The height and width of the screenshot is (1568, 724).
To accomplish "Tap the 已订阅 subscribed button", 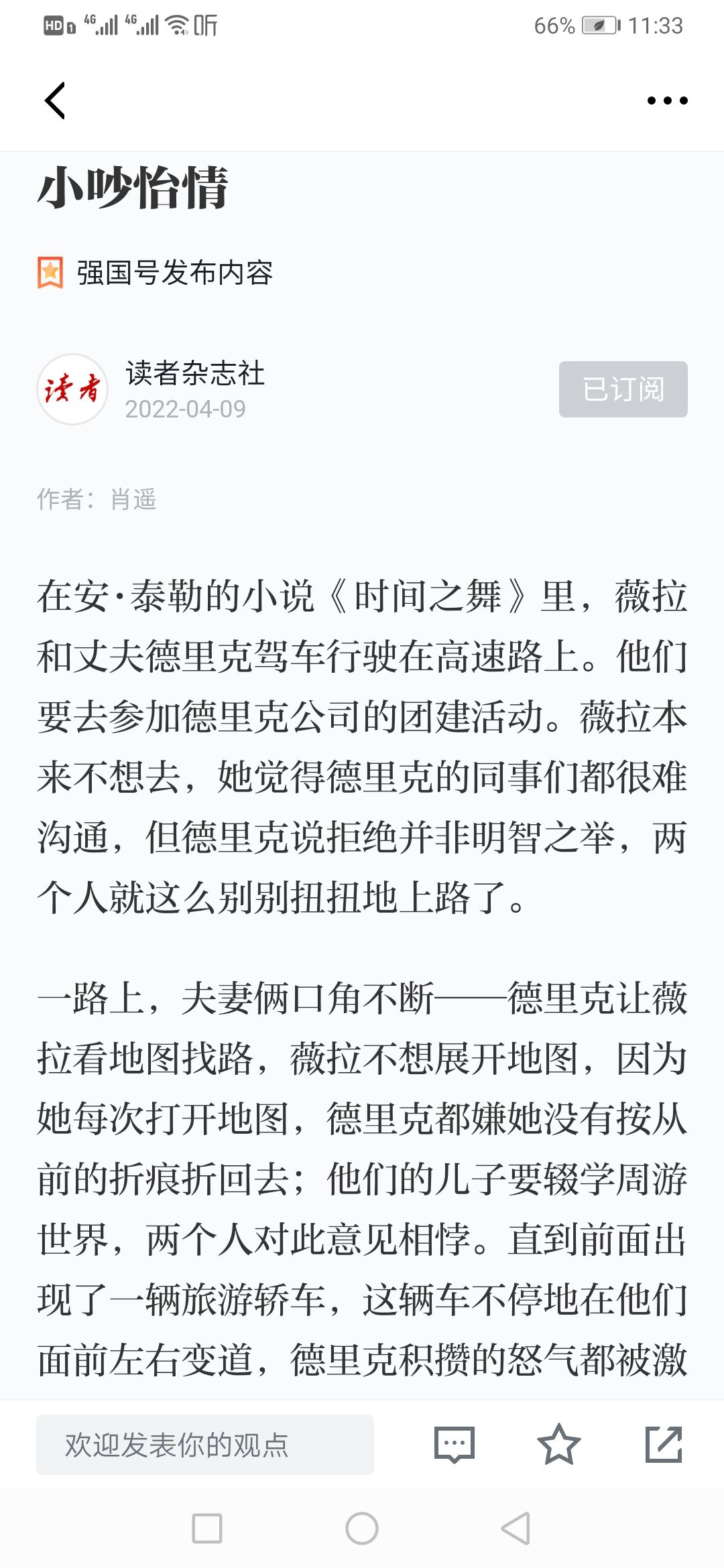I will [623, 389].
